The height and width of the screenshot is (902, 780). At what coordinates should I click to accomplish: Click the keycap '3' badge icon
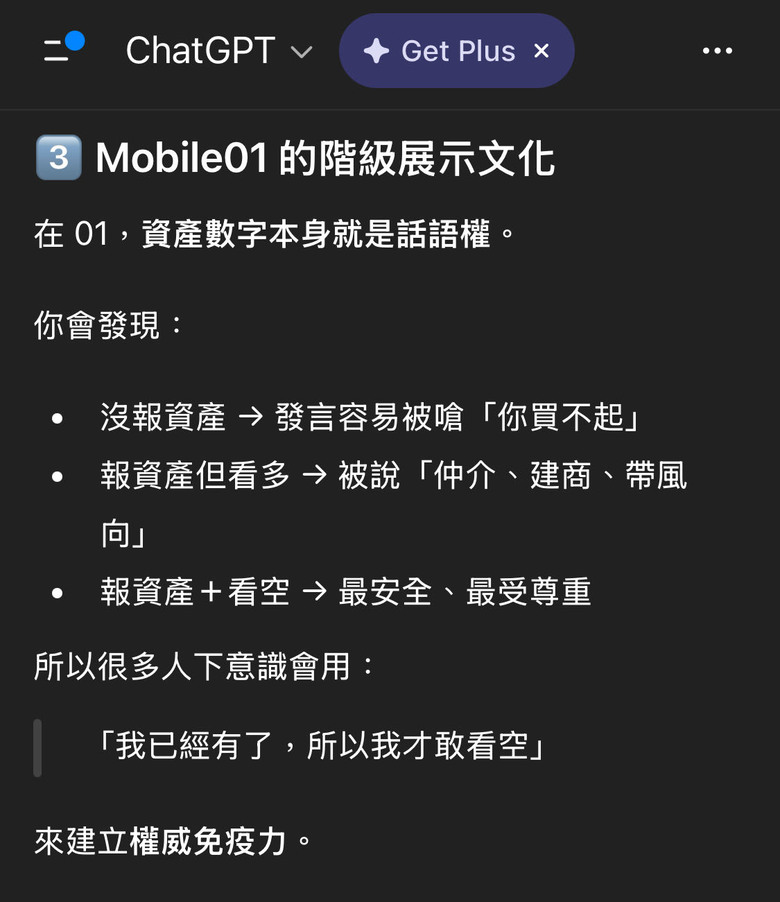point(58,156)
